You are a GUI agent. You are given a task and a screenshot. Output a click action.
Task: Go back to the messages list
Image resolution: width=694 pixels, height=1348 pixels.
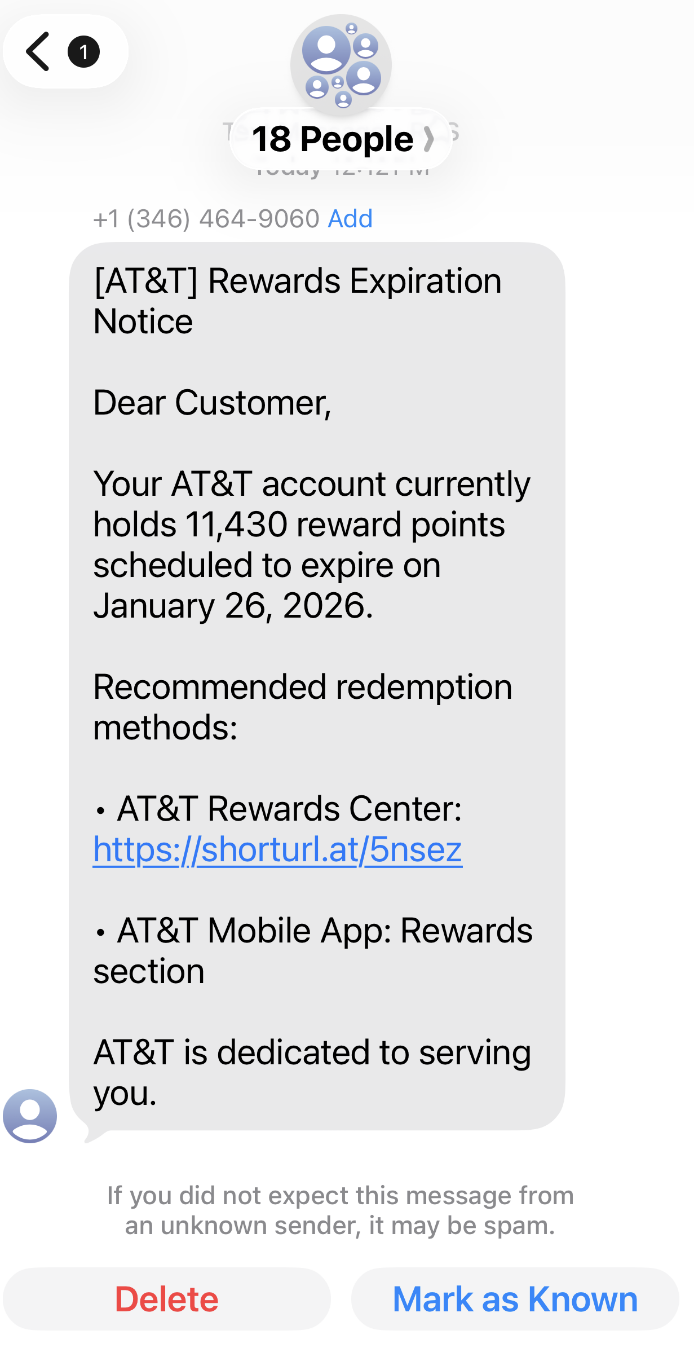coord(62,51)
